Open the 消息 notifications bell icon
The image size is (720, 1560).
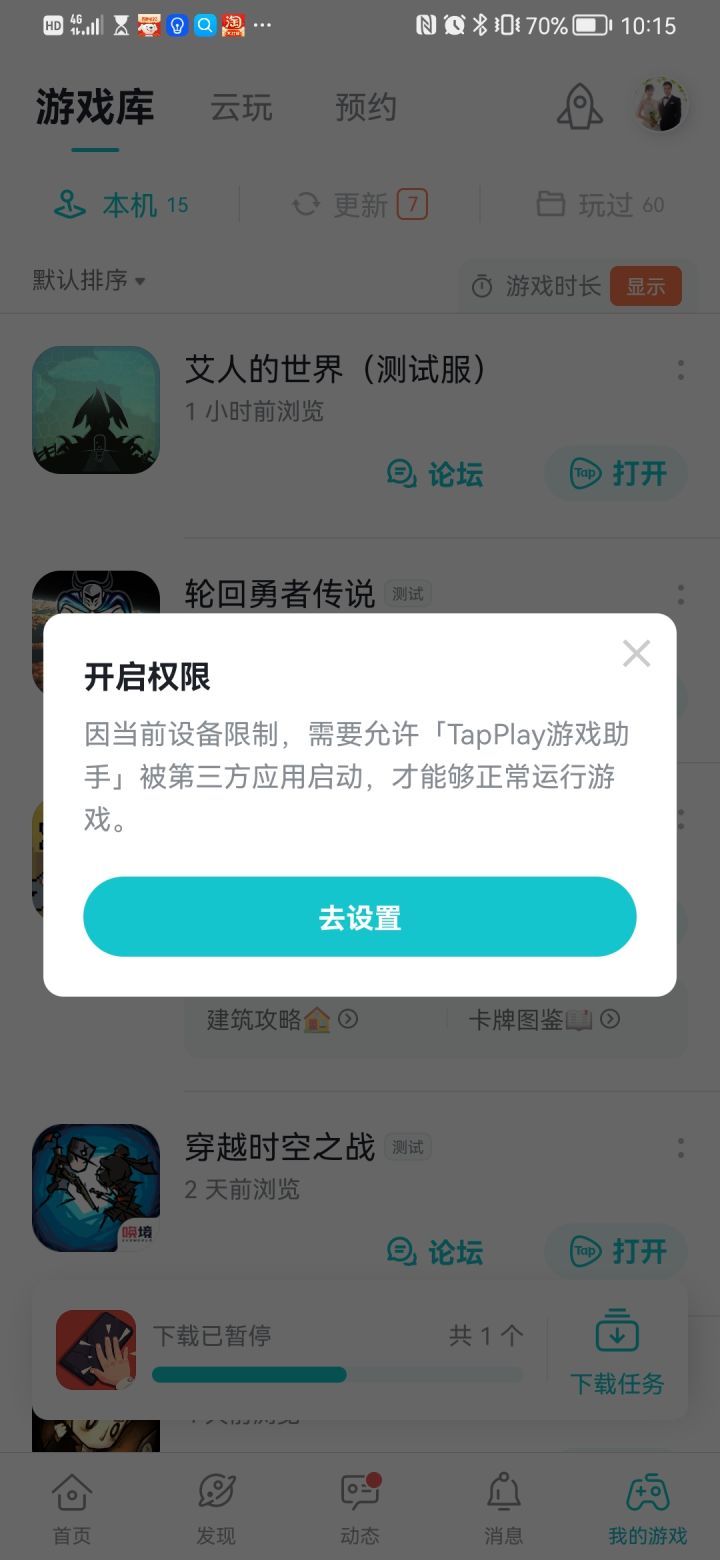coord(503,1490)
